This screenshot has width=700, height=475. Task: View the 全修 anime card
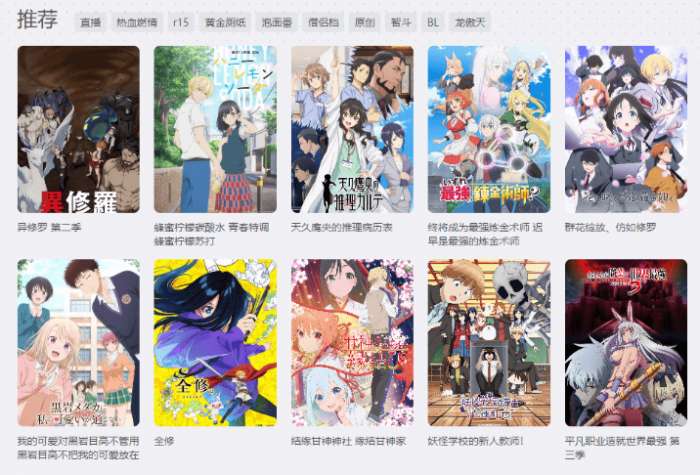(214, 342)
